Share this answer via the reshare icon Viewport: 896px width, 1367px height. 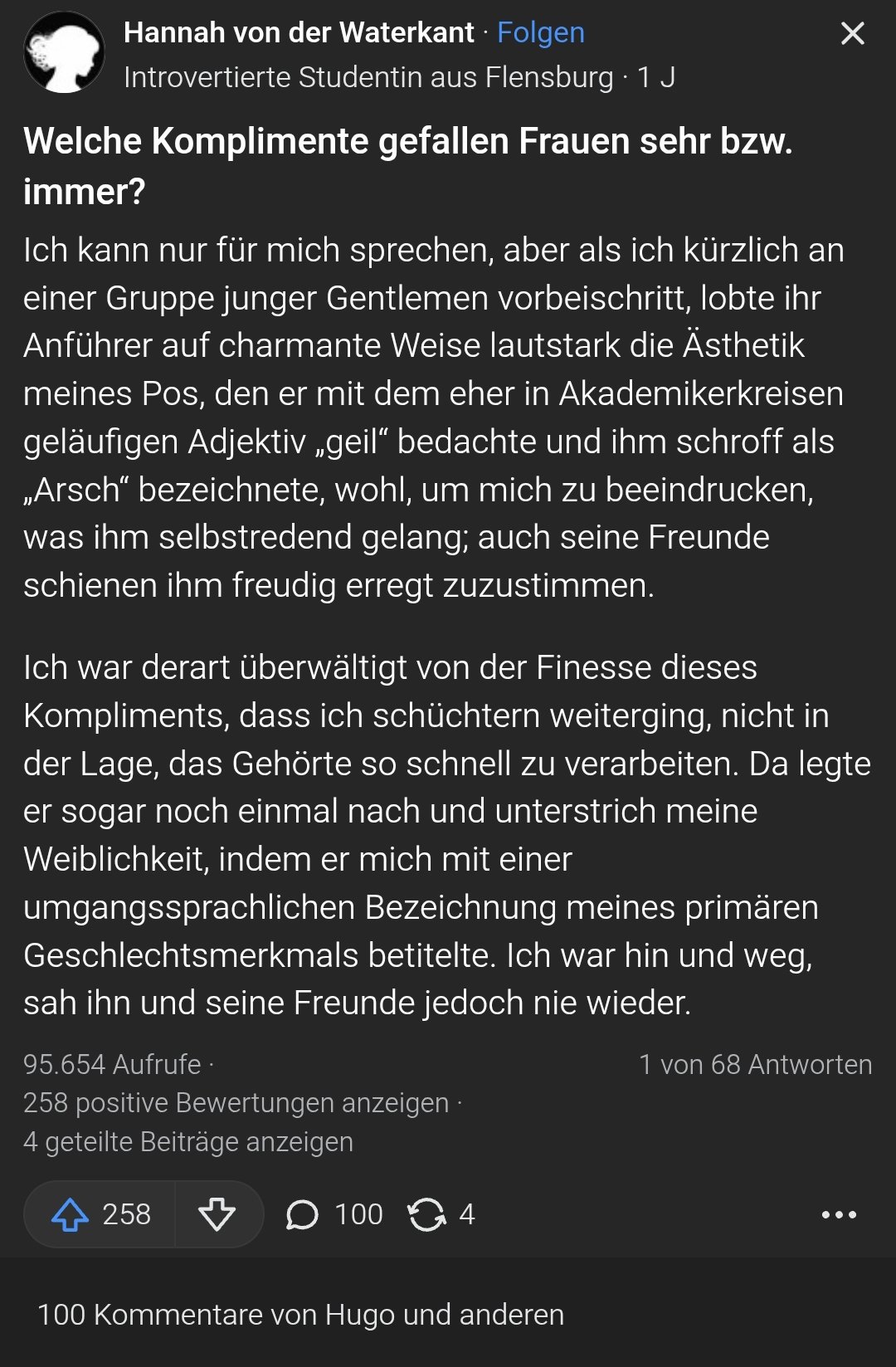[x=441, y=1214]
